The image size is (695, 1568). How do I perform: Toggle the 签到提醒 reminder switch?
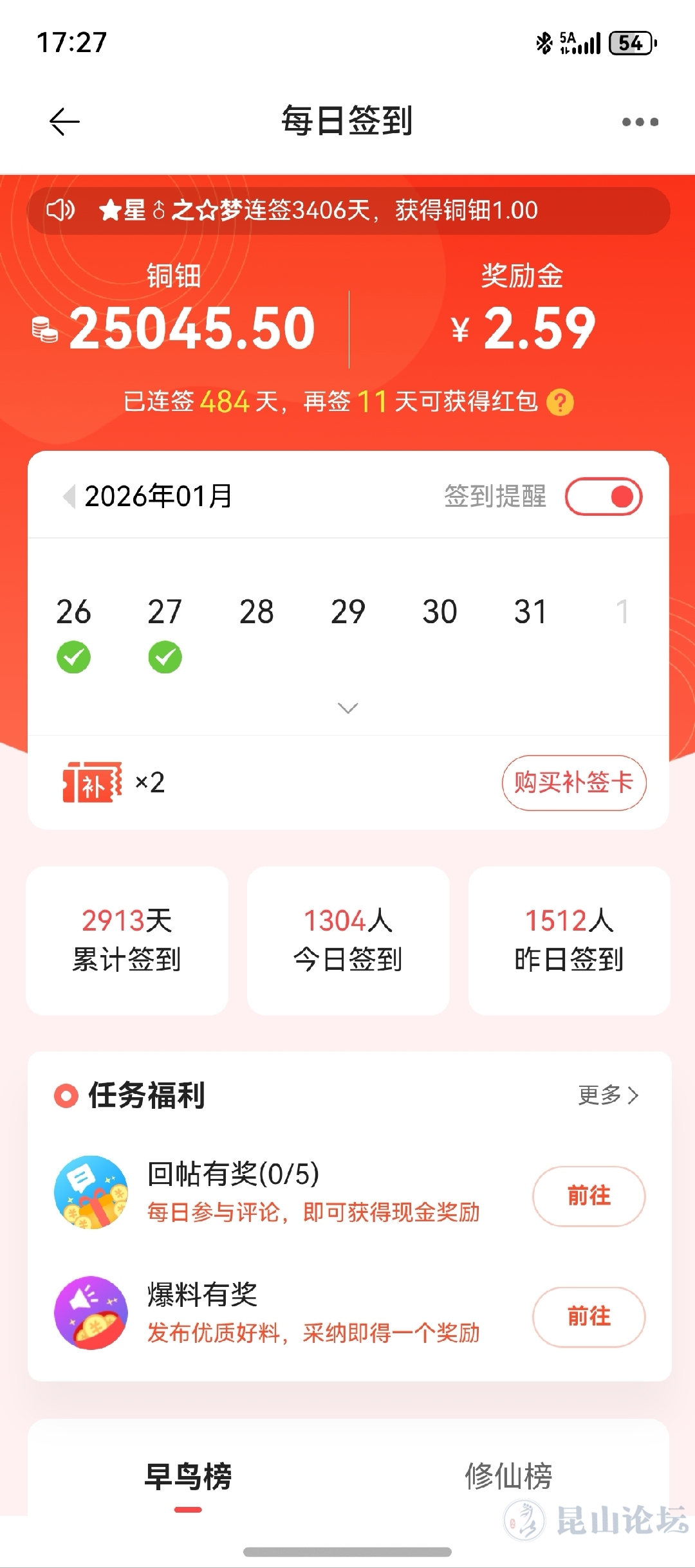[604, 497]
